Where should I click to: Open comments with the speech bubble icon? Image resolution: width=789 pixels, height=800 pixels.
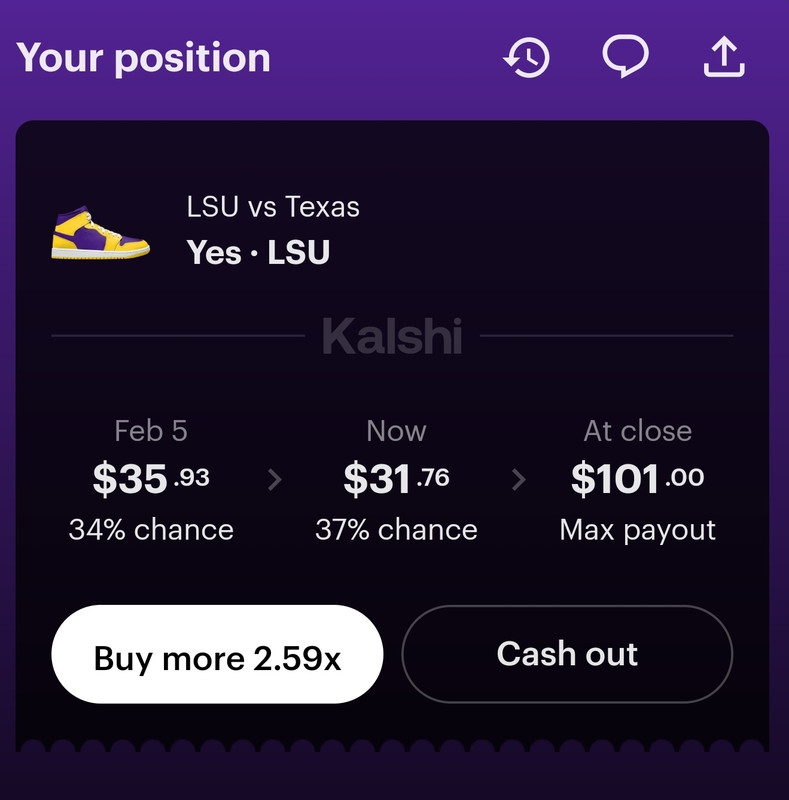(625, 57)
